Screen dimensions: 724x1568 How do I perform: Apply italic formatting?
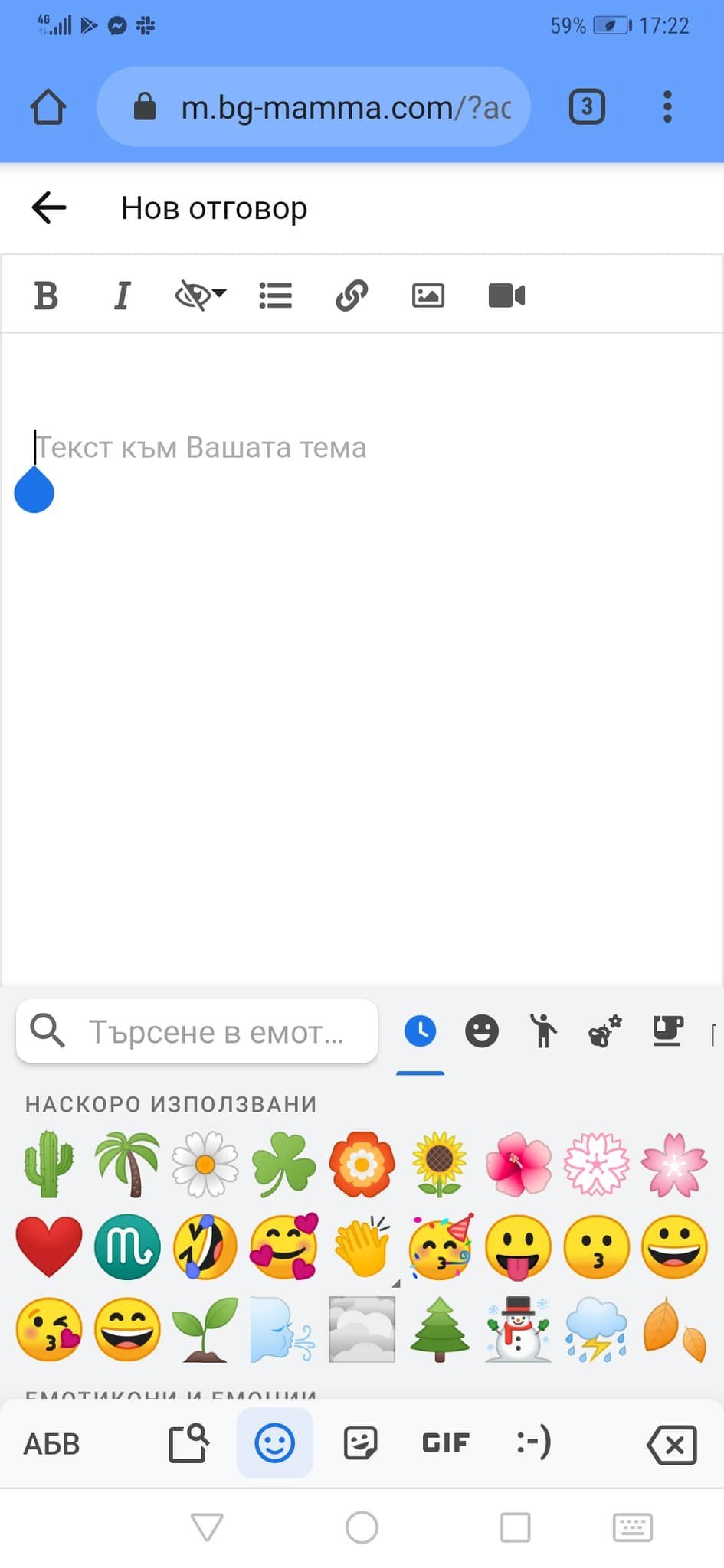122,296
